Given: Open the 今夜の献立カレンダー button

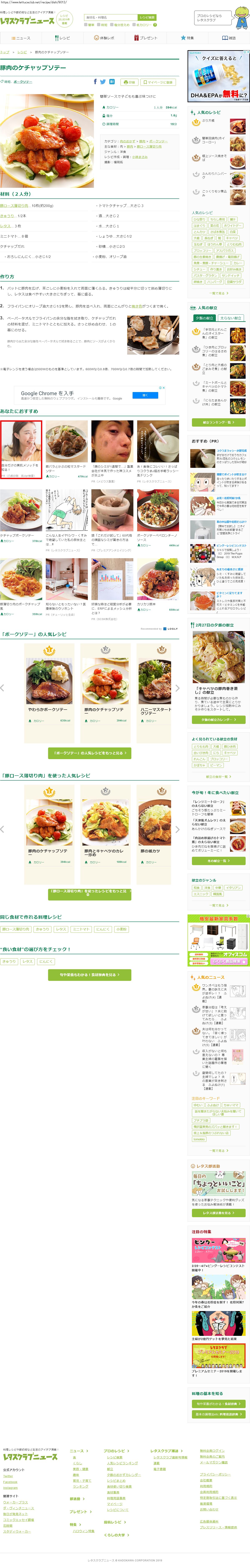Looking at the screenshot, I should tap(219, 720).
